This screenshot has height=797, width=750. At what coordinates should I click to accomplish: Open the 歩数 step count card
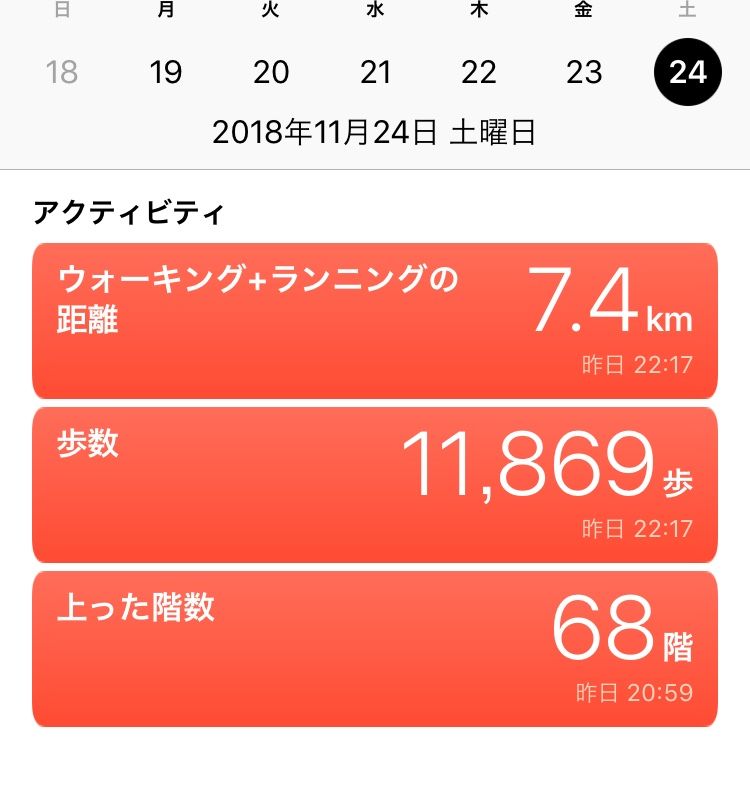(375, 484)
